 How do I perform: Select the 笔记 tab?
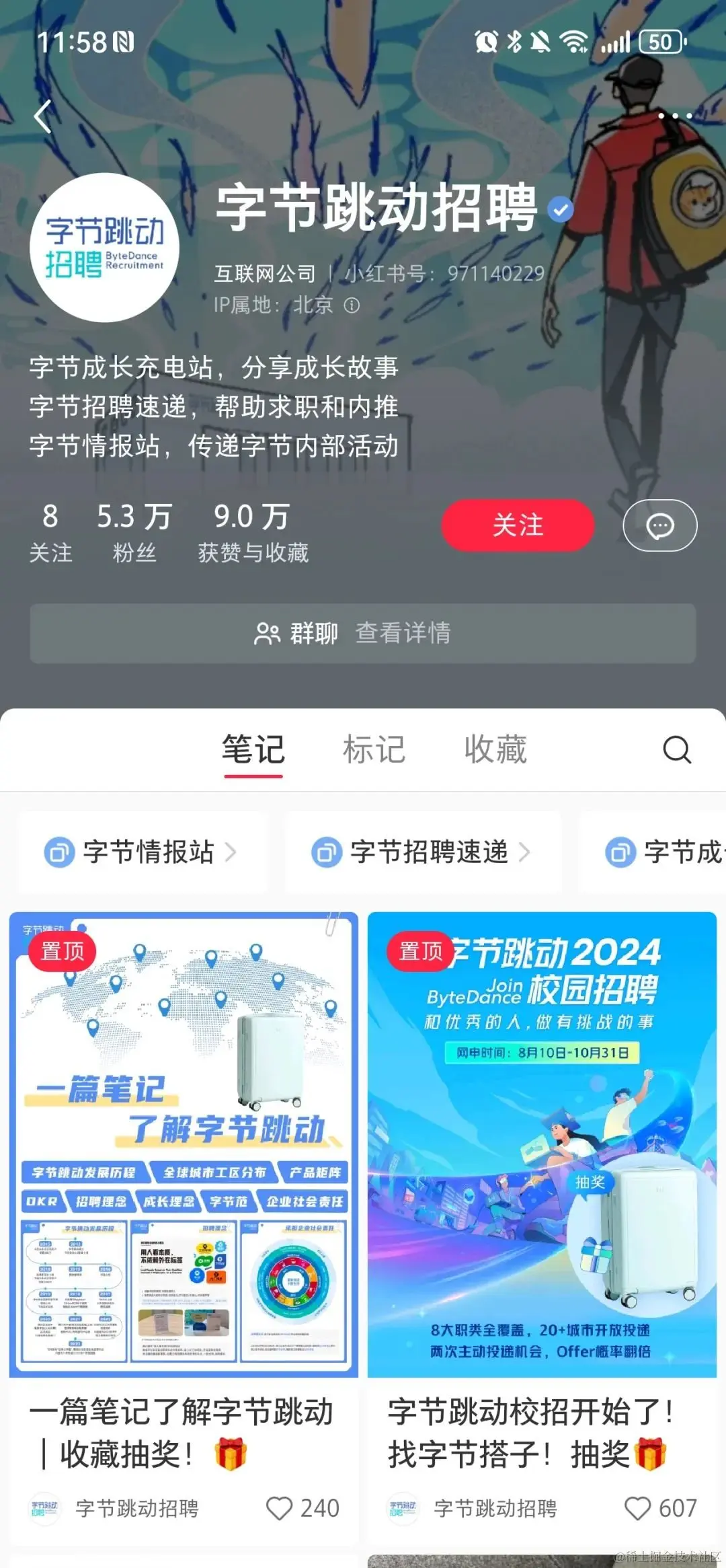[253, 749]
